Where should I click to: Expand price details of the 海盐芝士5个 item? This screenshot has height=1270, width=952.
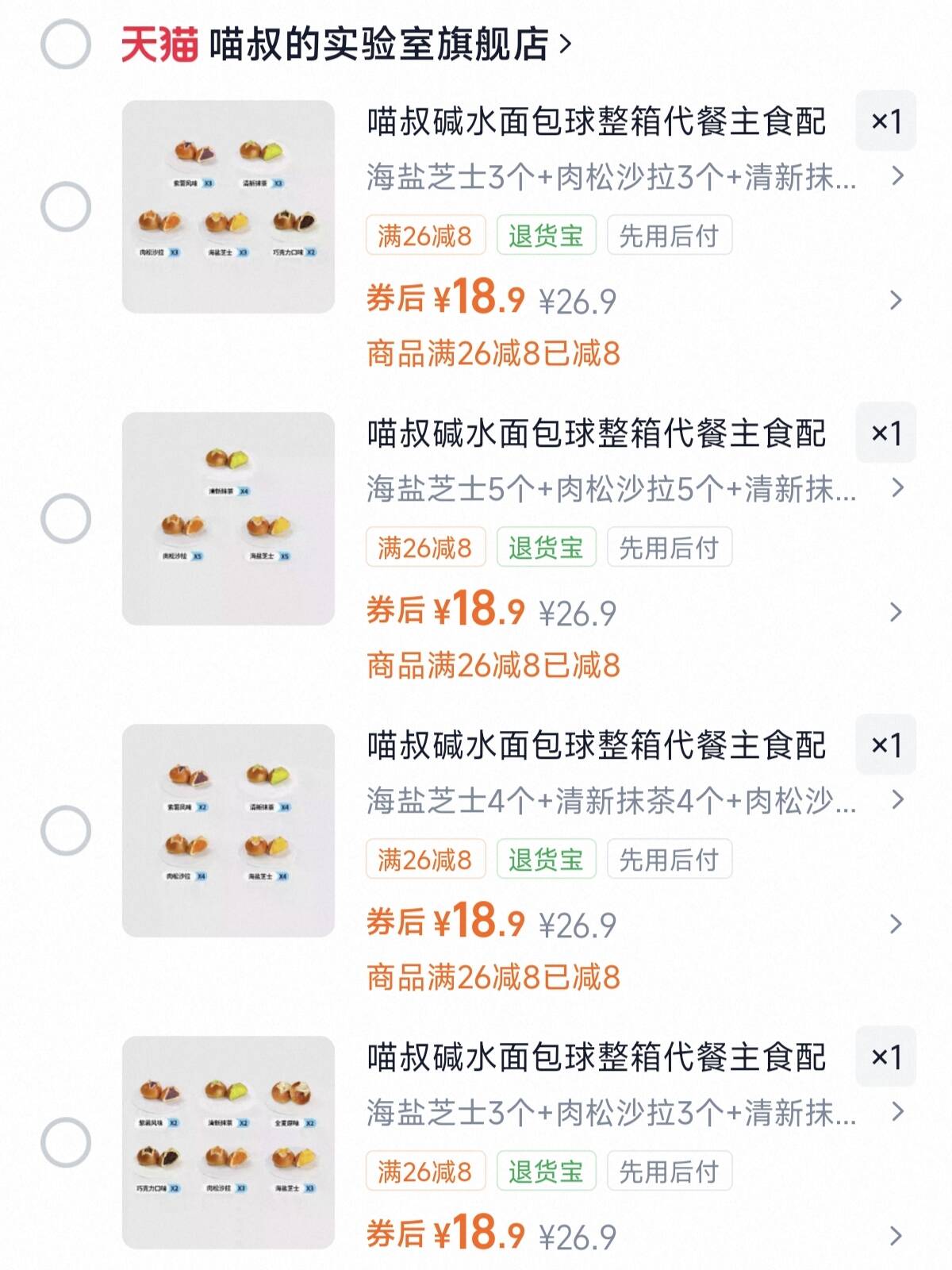coord(896,612)
